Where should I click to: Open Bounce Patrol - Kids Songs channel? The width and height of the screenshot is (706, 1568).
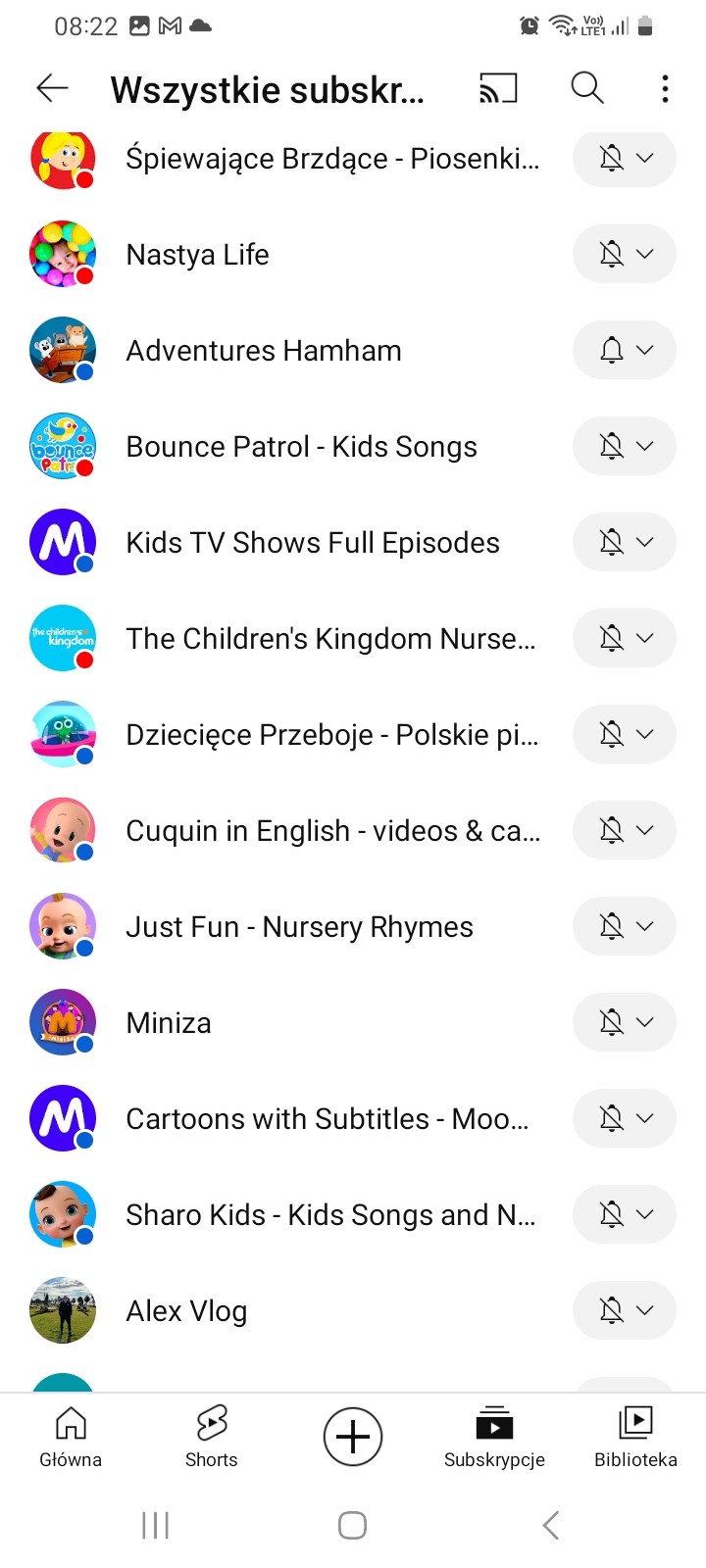301,447
